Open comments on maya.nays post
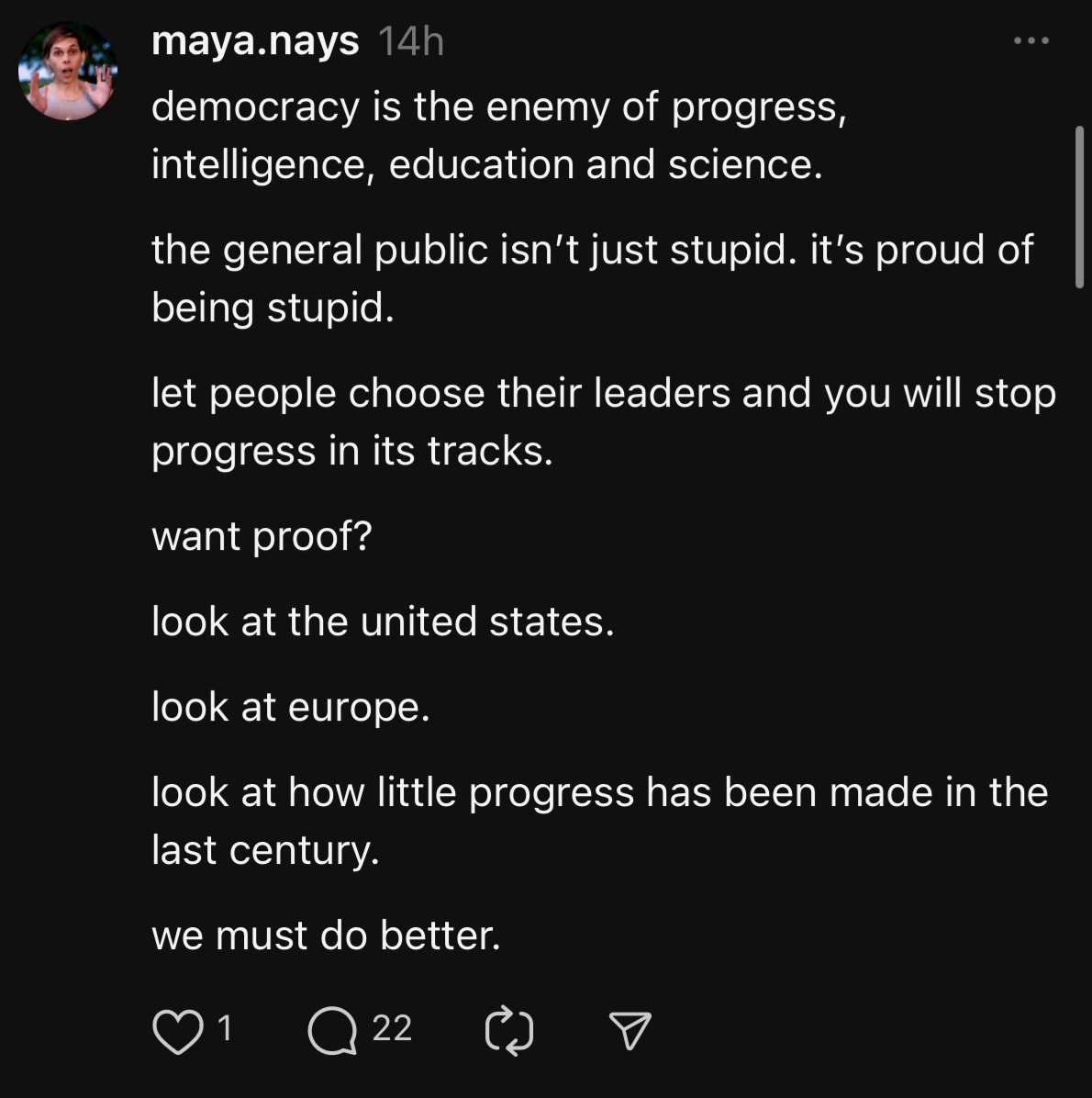Screen dimensions: 1092x1098 point(333,1030)
